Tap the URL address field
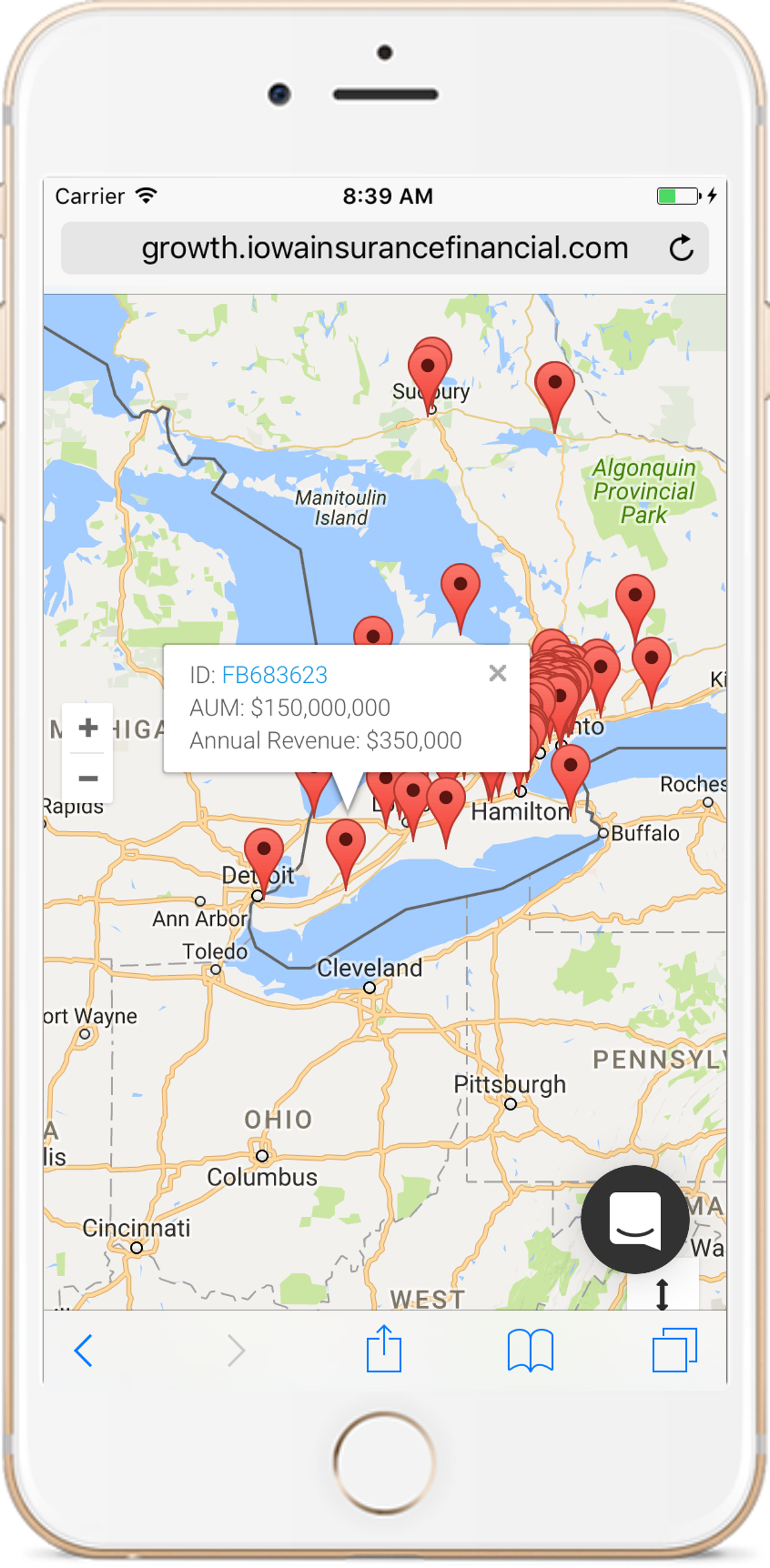Viewport: 770px width, 1568px height. click(384, 248)
